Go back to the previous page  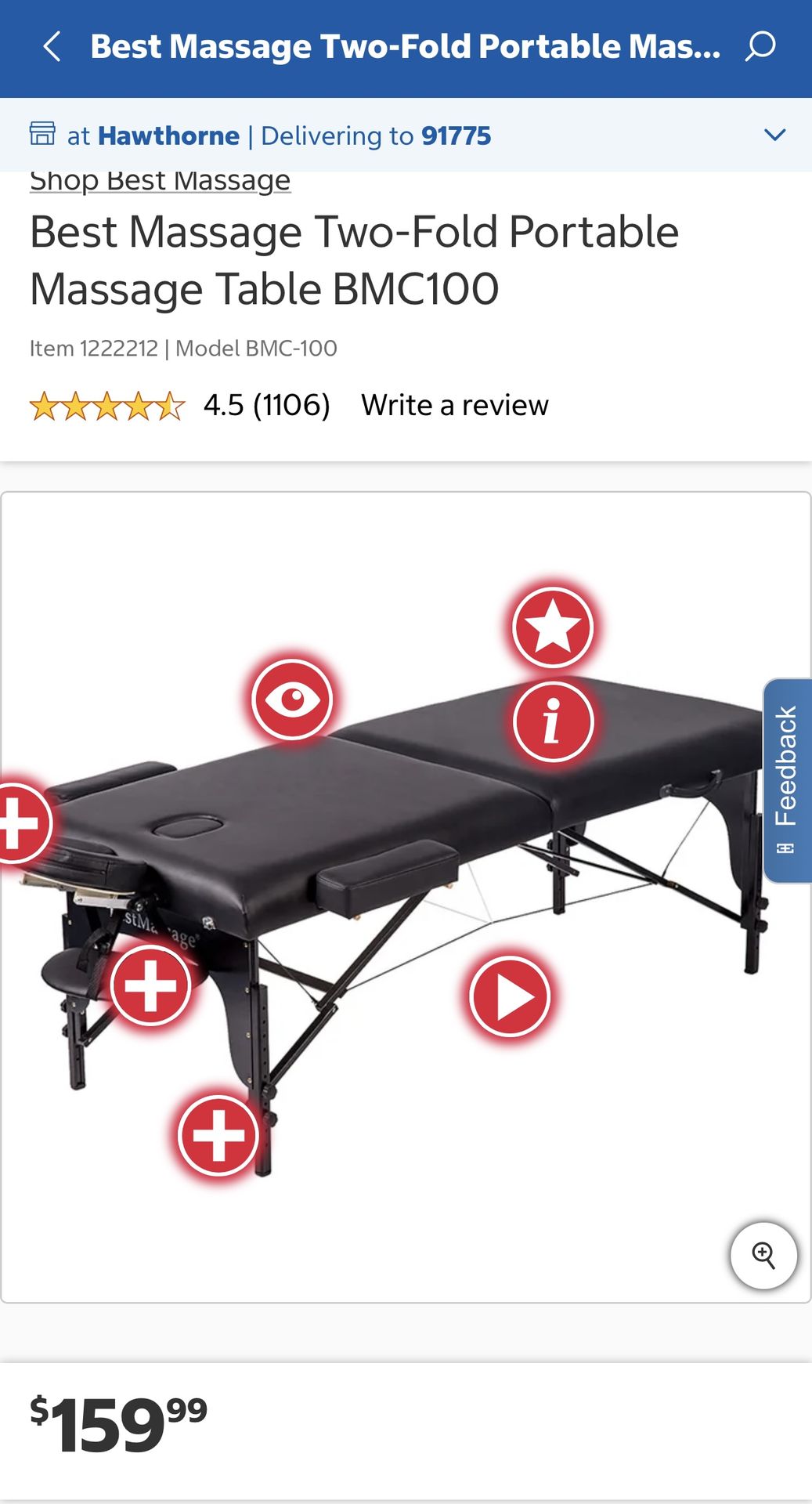tap(52, 47)
